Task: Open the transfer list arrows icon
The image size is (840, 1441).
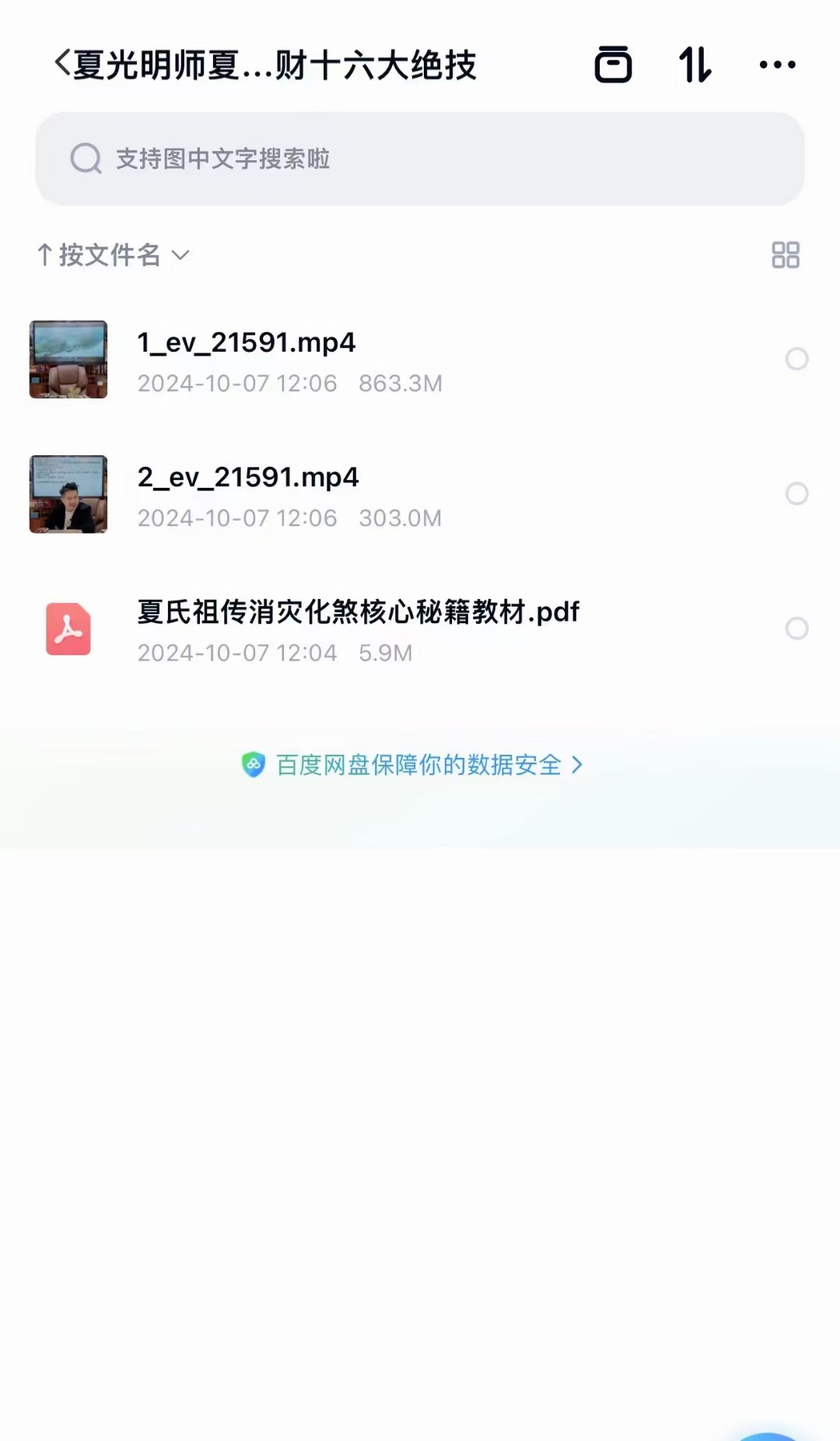Action: [x=695, y=65]
